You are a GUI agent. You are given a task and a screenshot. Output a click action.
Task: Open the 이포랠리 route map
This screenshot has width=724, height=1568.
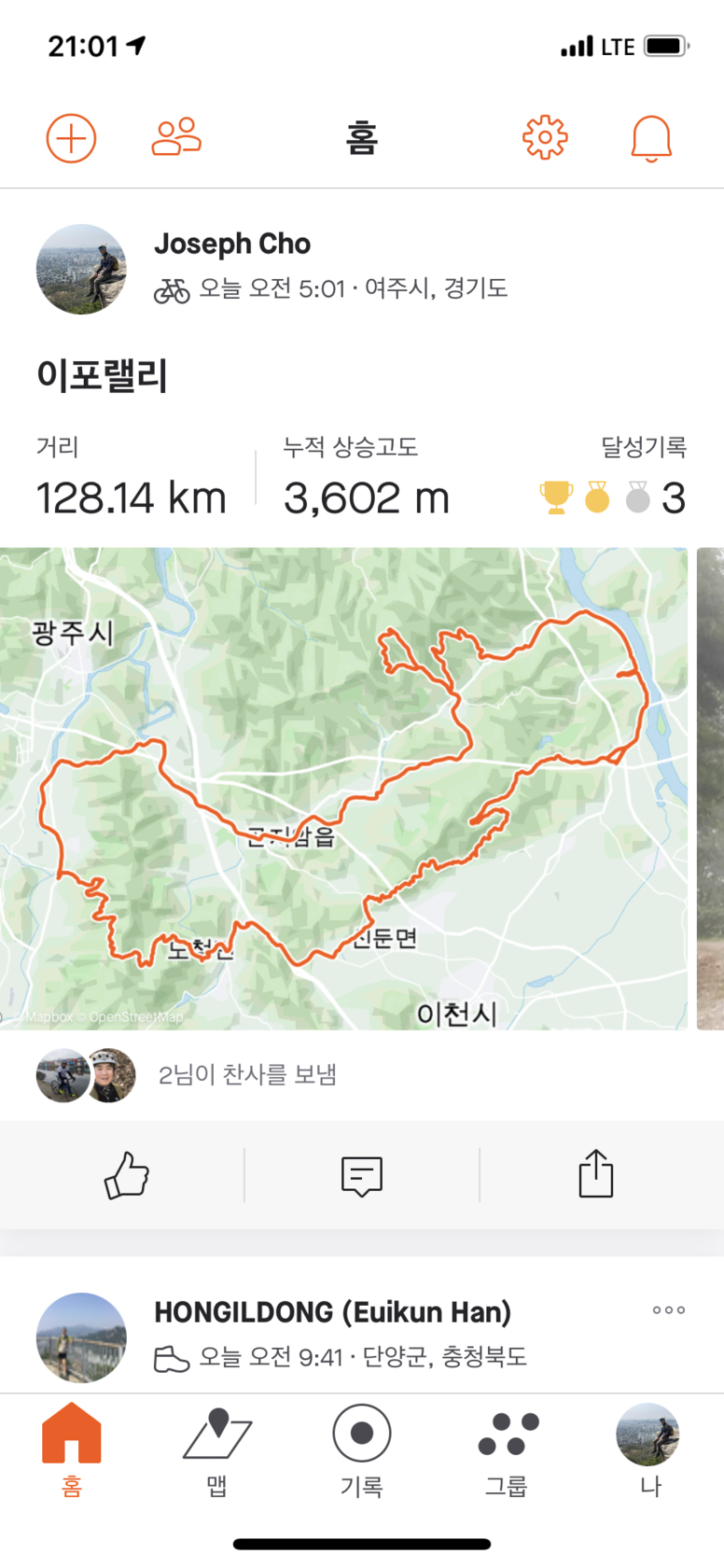[343, 788]
